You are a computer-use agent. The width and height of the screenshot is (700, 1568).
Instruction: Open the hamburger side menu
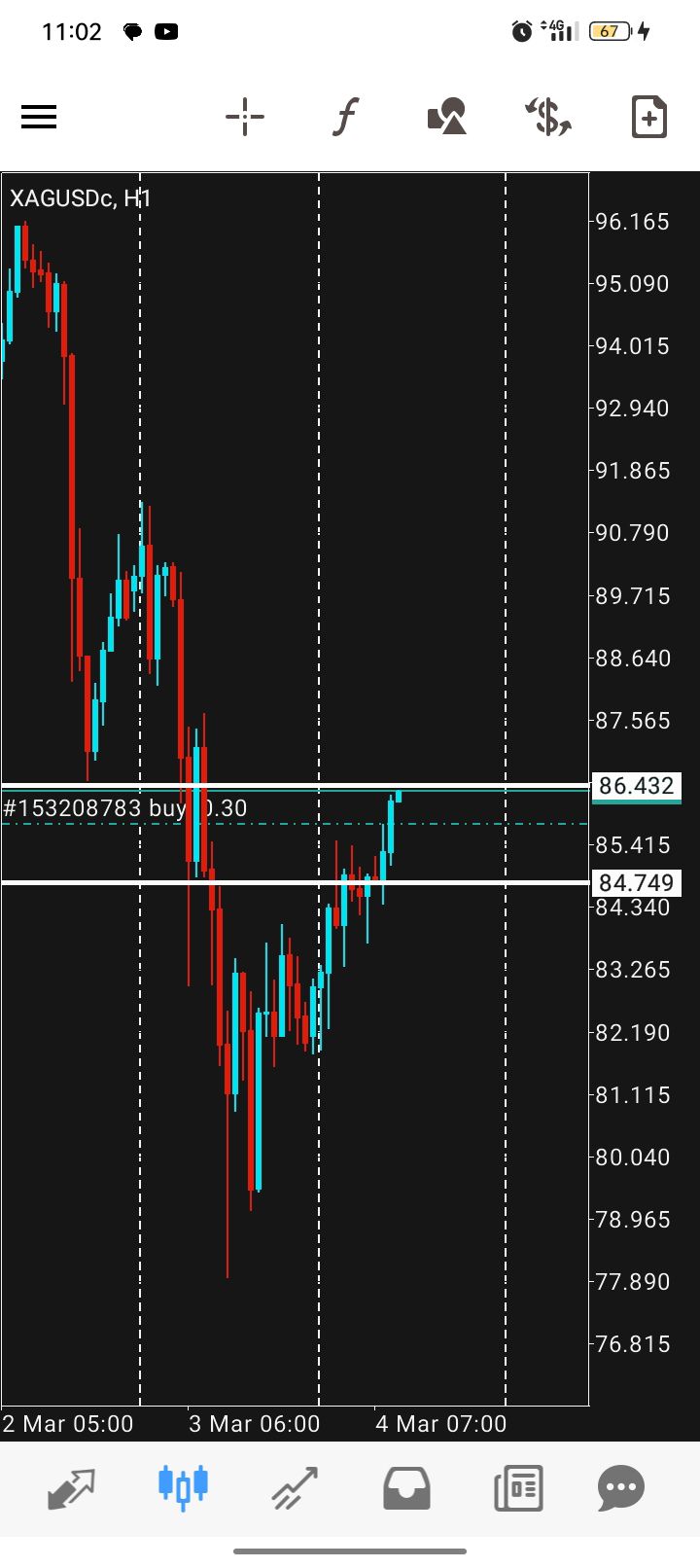tap(39, 118)
